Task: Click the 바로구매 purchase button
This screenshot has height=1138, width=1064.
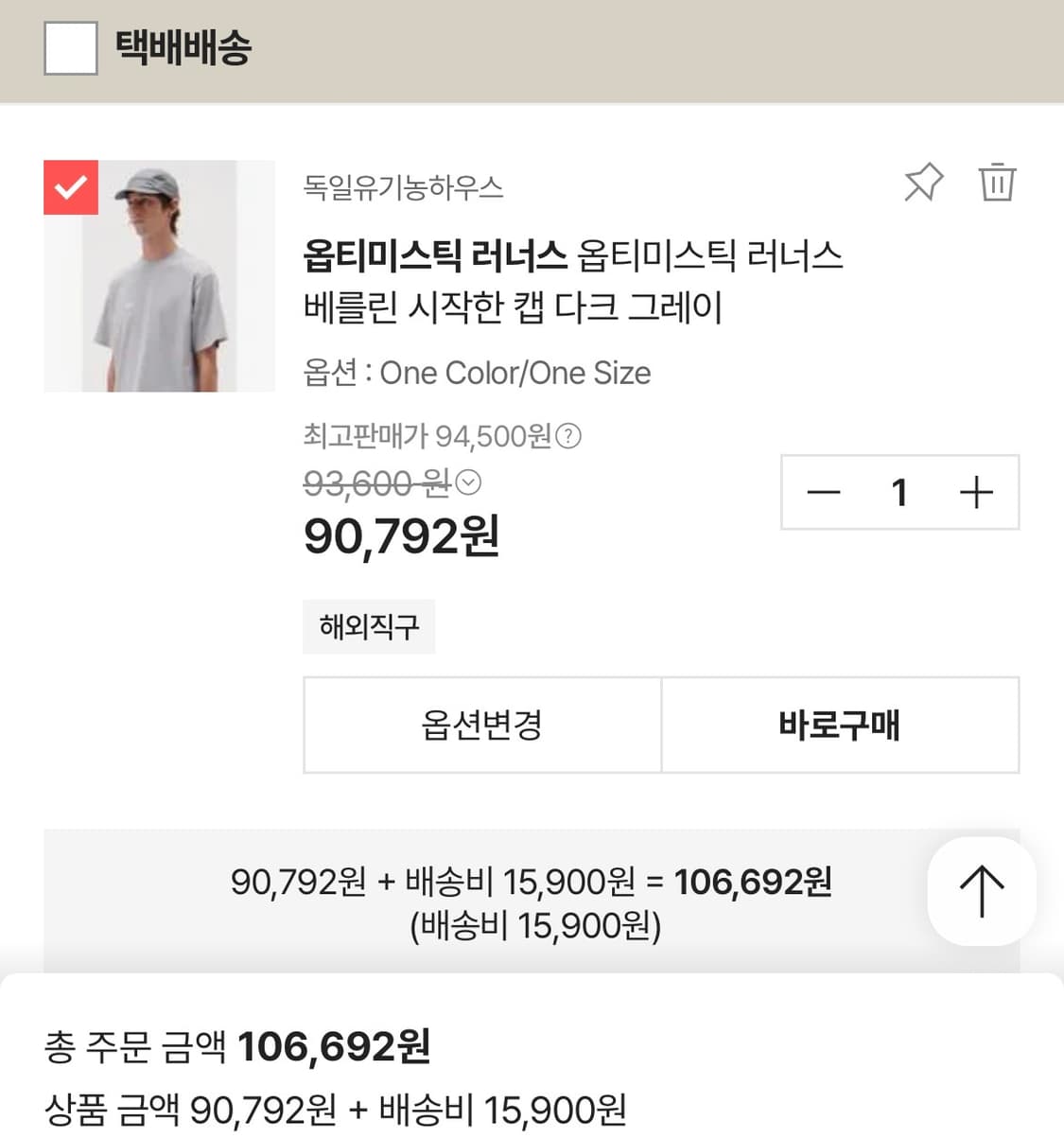Action: click(x=840, y=725)
